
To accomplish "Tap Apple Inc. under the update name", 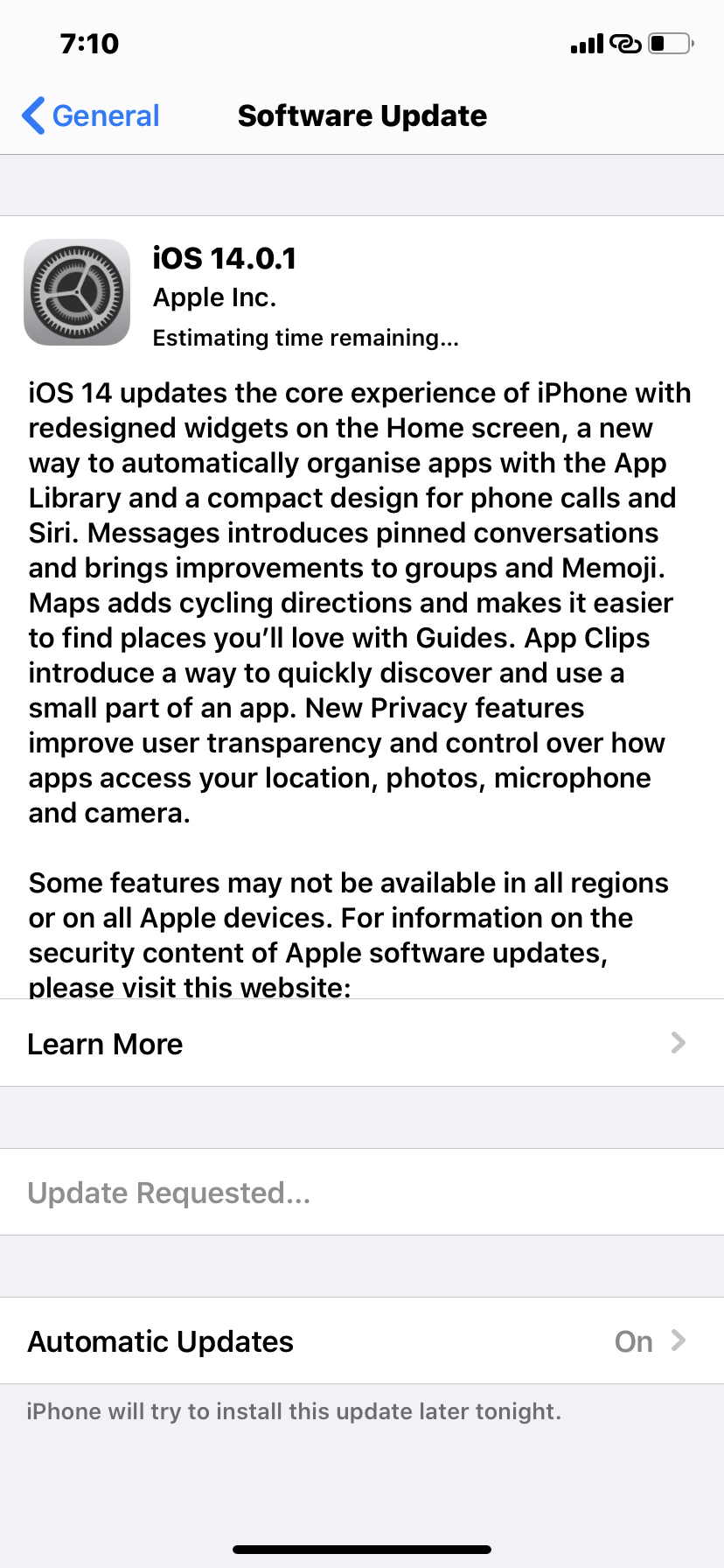I will (x=214, y=297).
